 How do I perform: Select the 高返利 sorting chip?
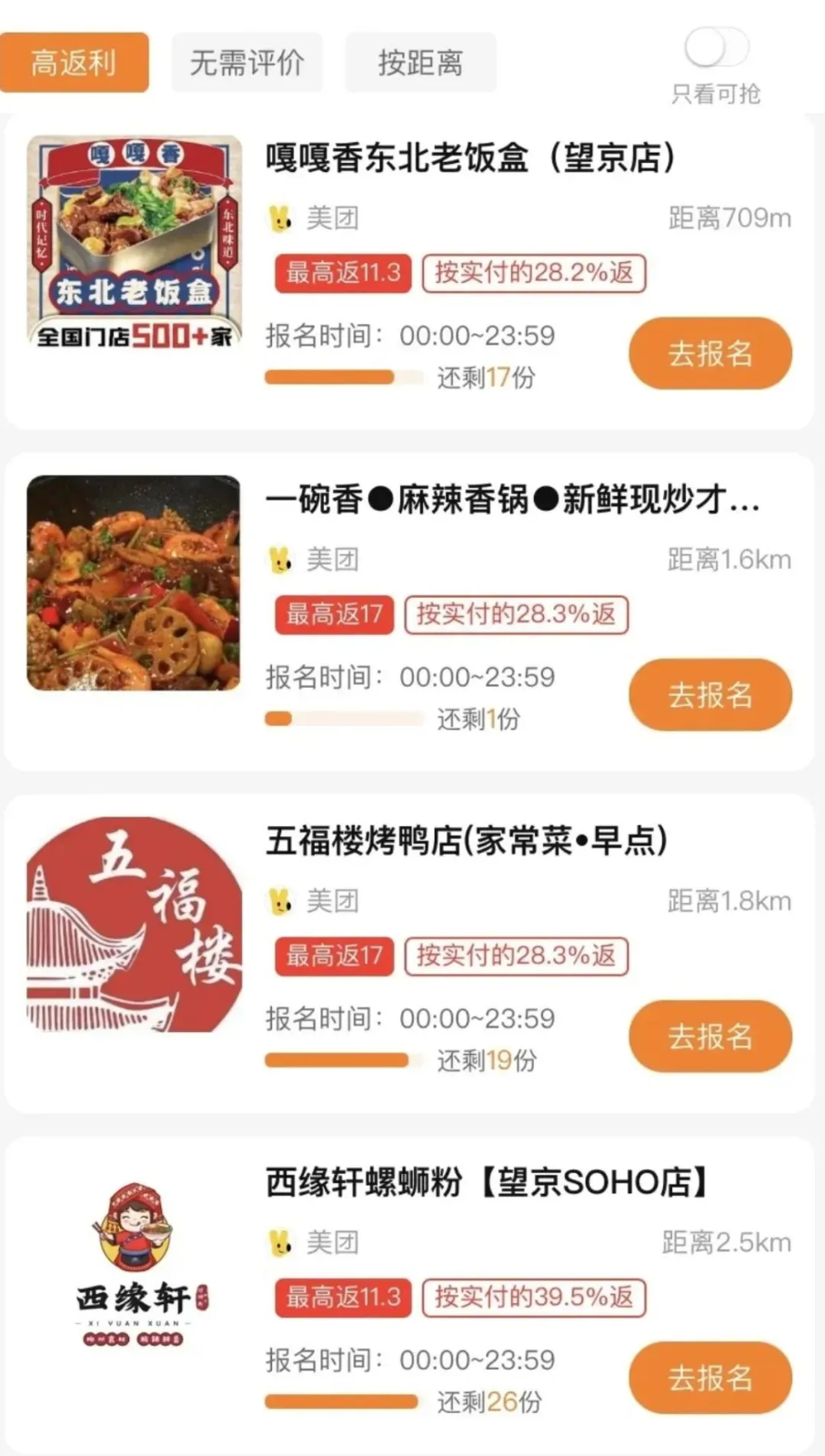pyautogui.click(x=74, y=63)
